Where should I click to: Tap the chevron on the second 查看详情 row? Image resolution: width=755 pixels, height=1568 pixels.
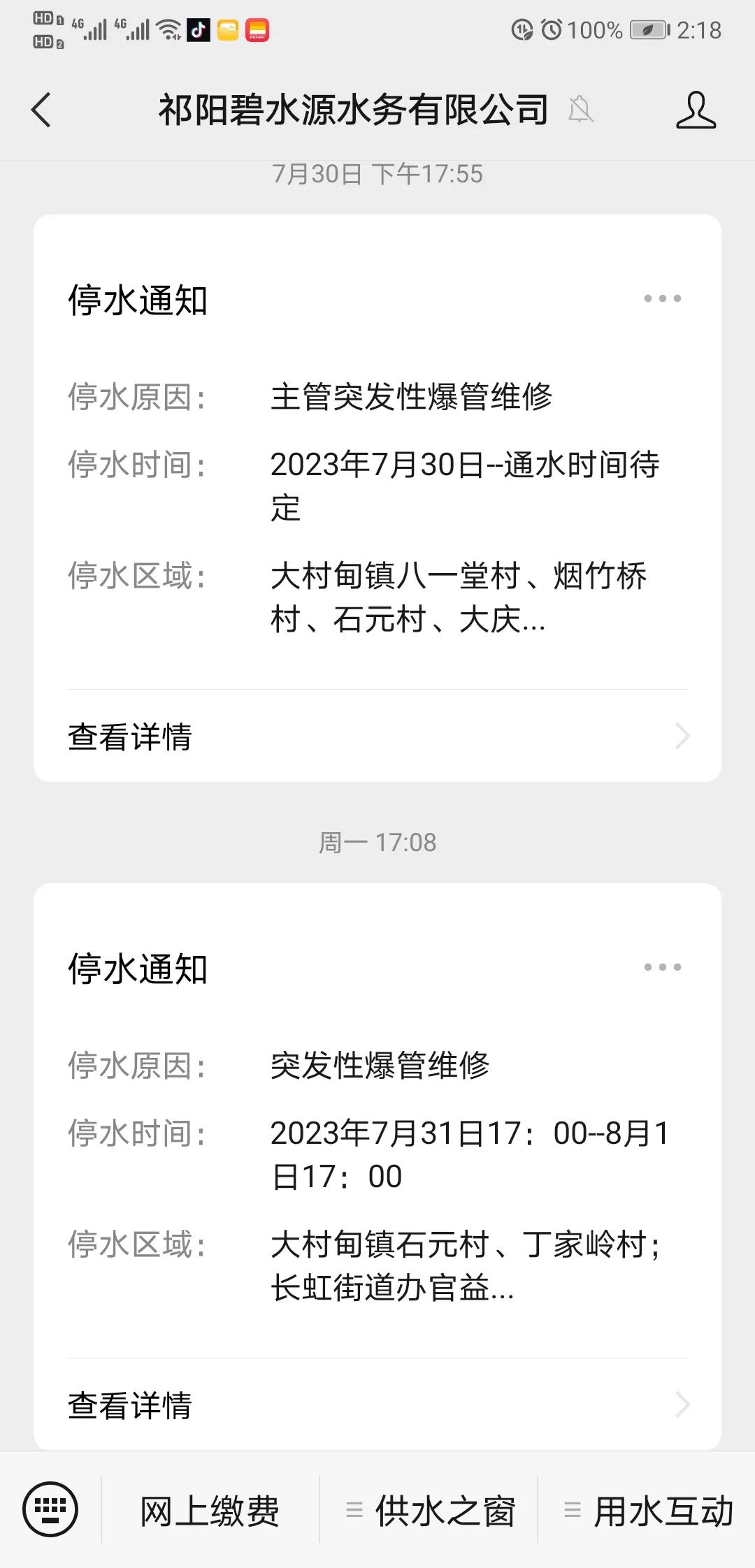pyautogui.click(x=681, y=1406)
